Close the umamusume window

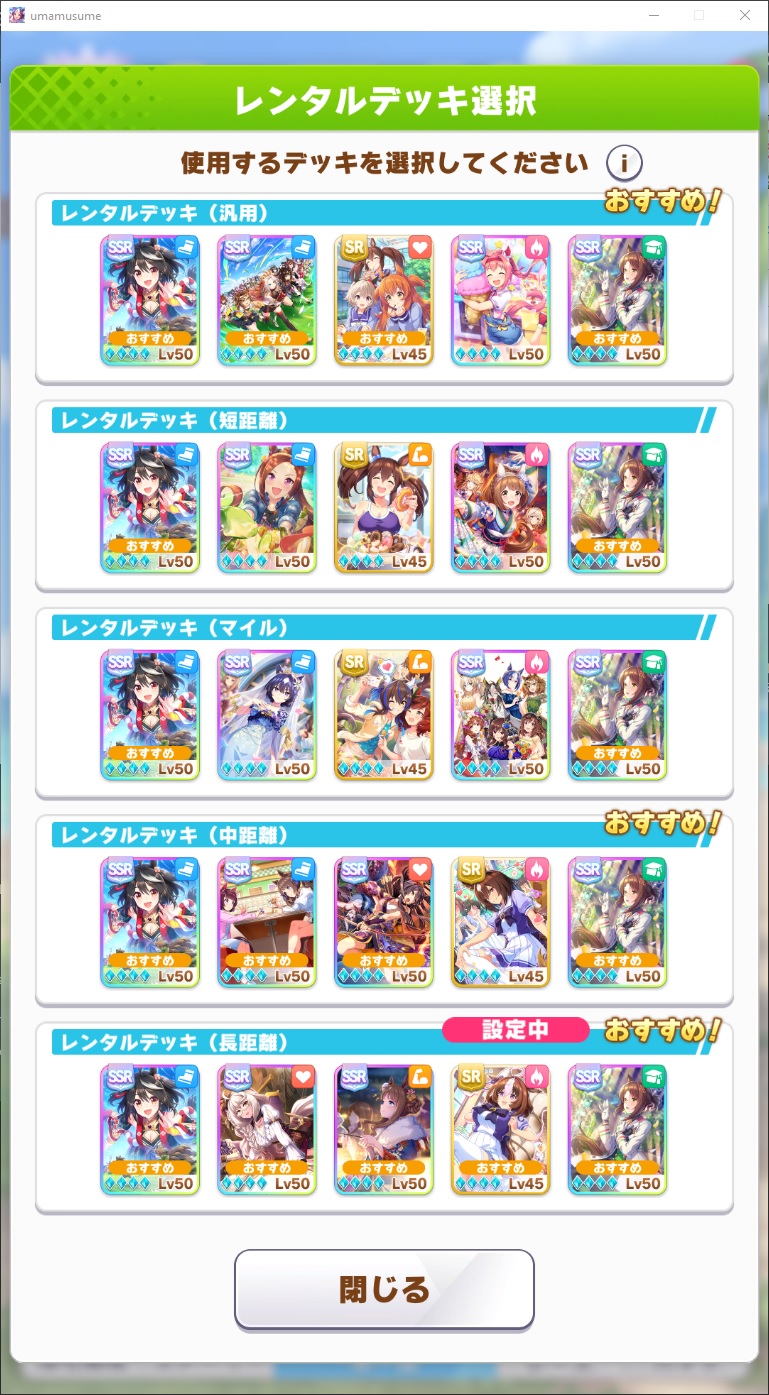[745, 15]
